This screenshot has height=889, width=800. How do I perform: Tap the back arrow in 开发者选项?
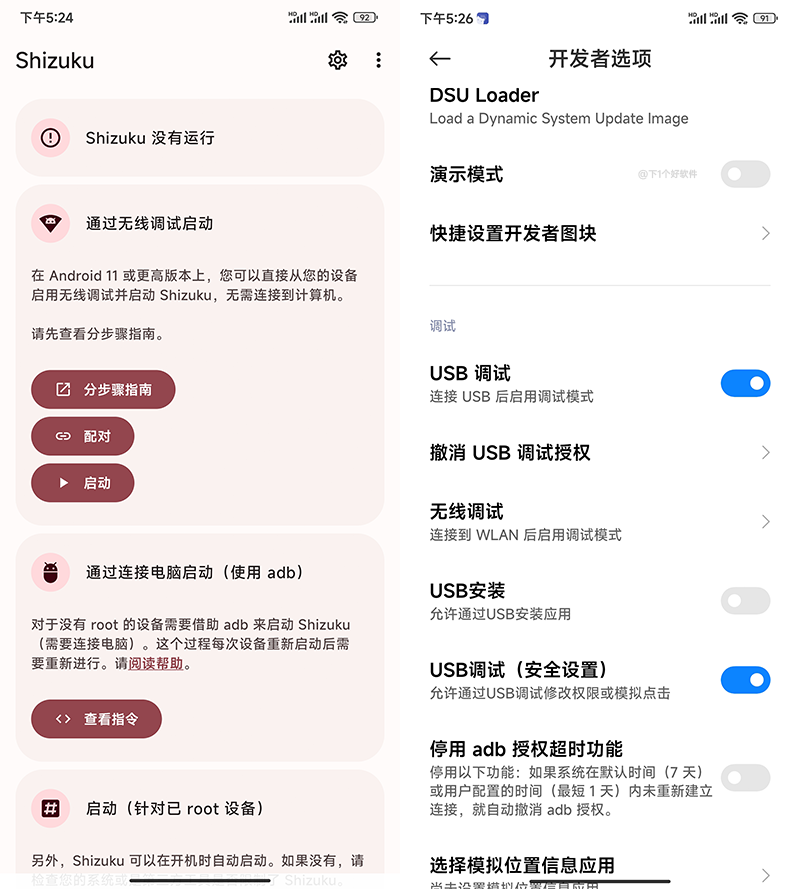(x=440, y=59)
